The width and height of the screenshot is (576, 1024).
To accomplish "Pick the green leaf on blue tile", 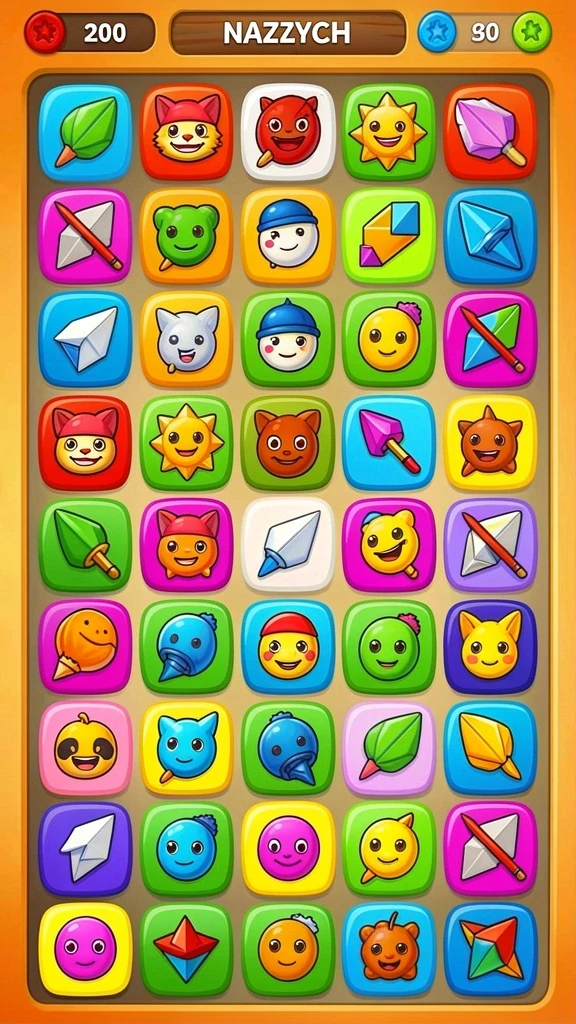I will 85,133.
